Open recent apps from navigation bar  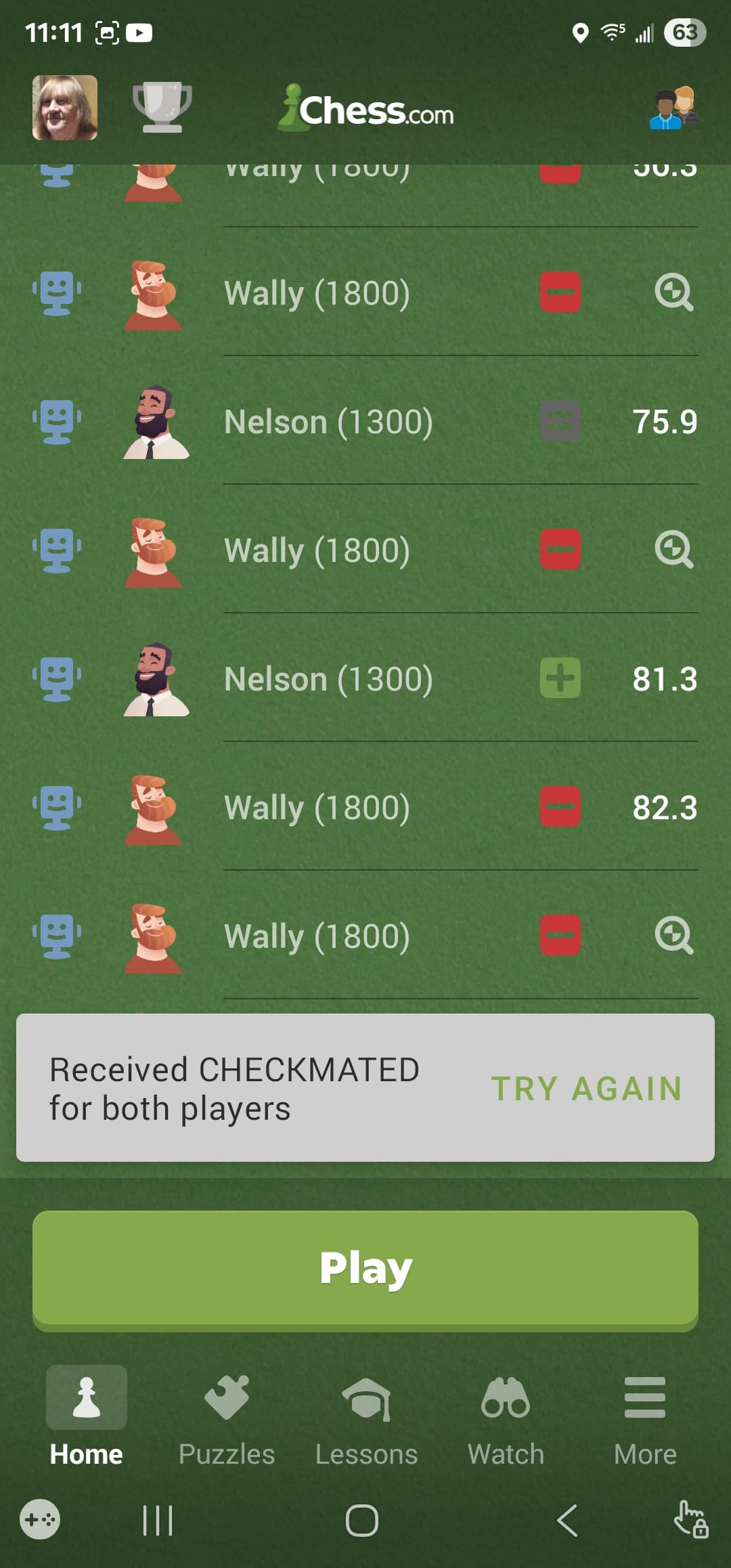click(x=158, y=1521)
